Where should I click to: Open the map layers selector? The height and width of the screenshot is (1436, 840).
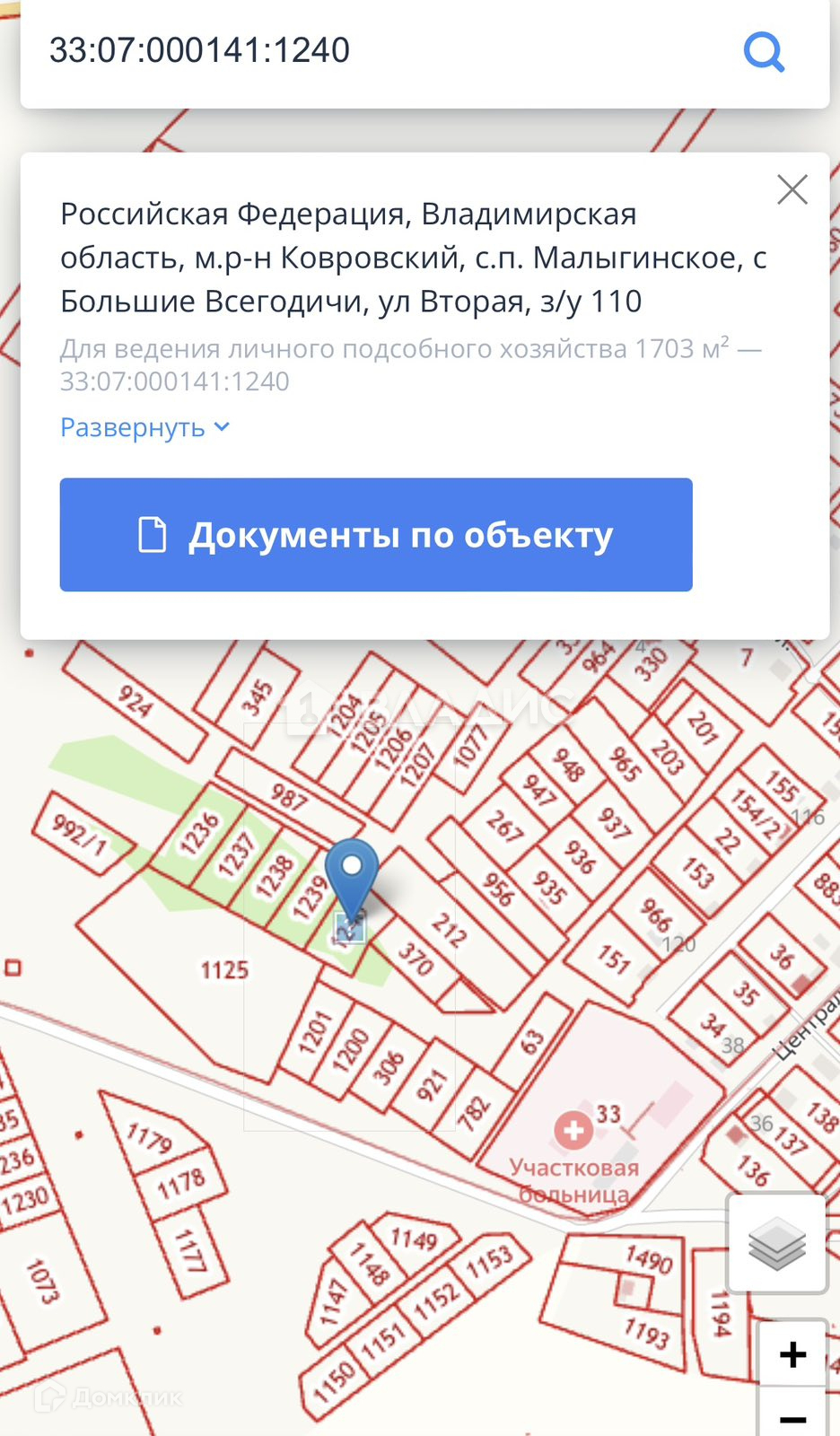click(x=776, y=1244)
